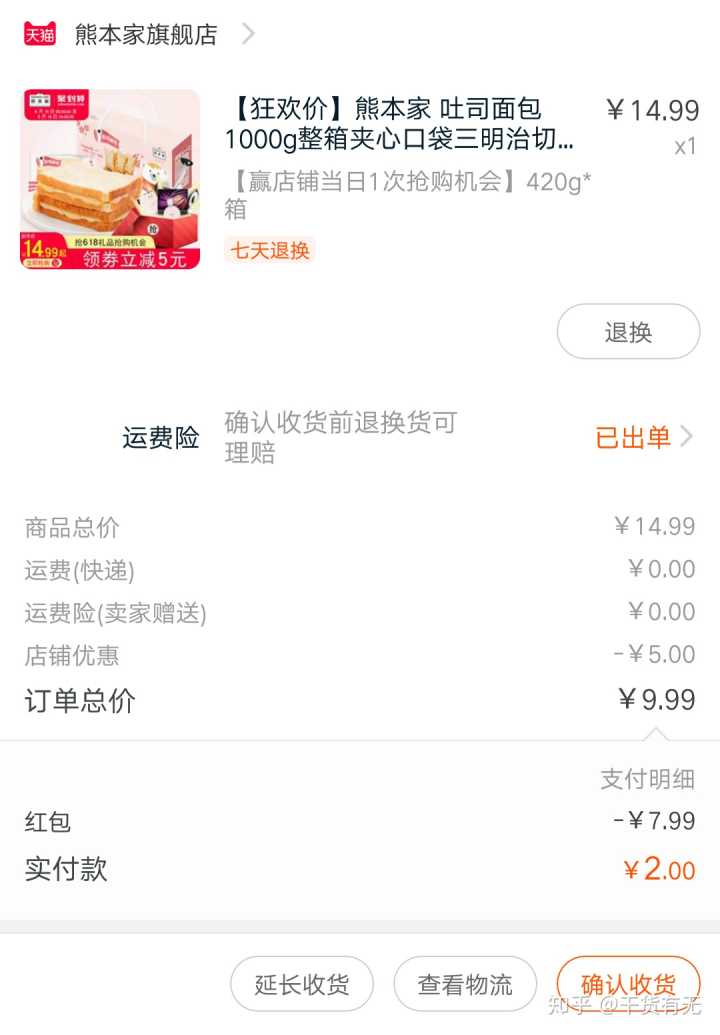Image resolution: width=720 pixels, height=1035 pixels.
Task: Tap the 退换 button
Action: 628,332
